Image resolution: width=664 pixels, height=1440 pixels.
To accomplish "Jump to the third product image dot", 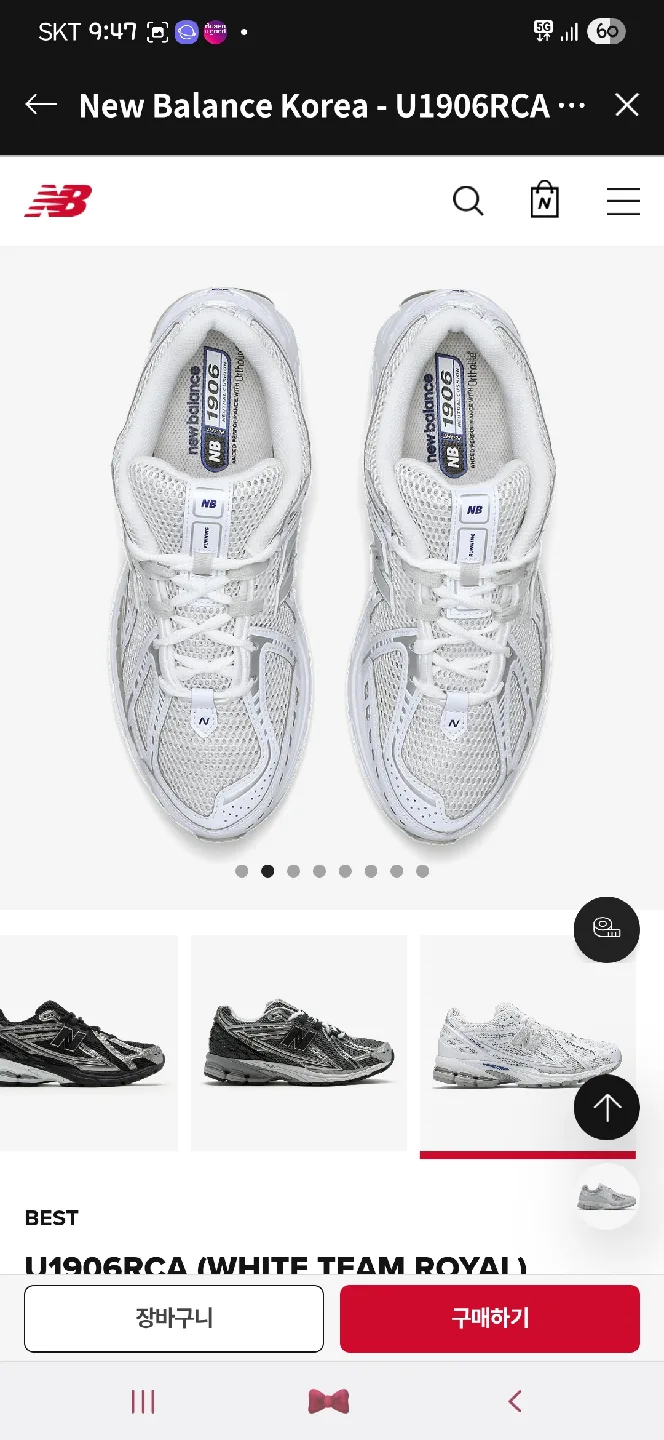I will point(293,871).
